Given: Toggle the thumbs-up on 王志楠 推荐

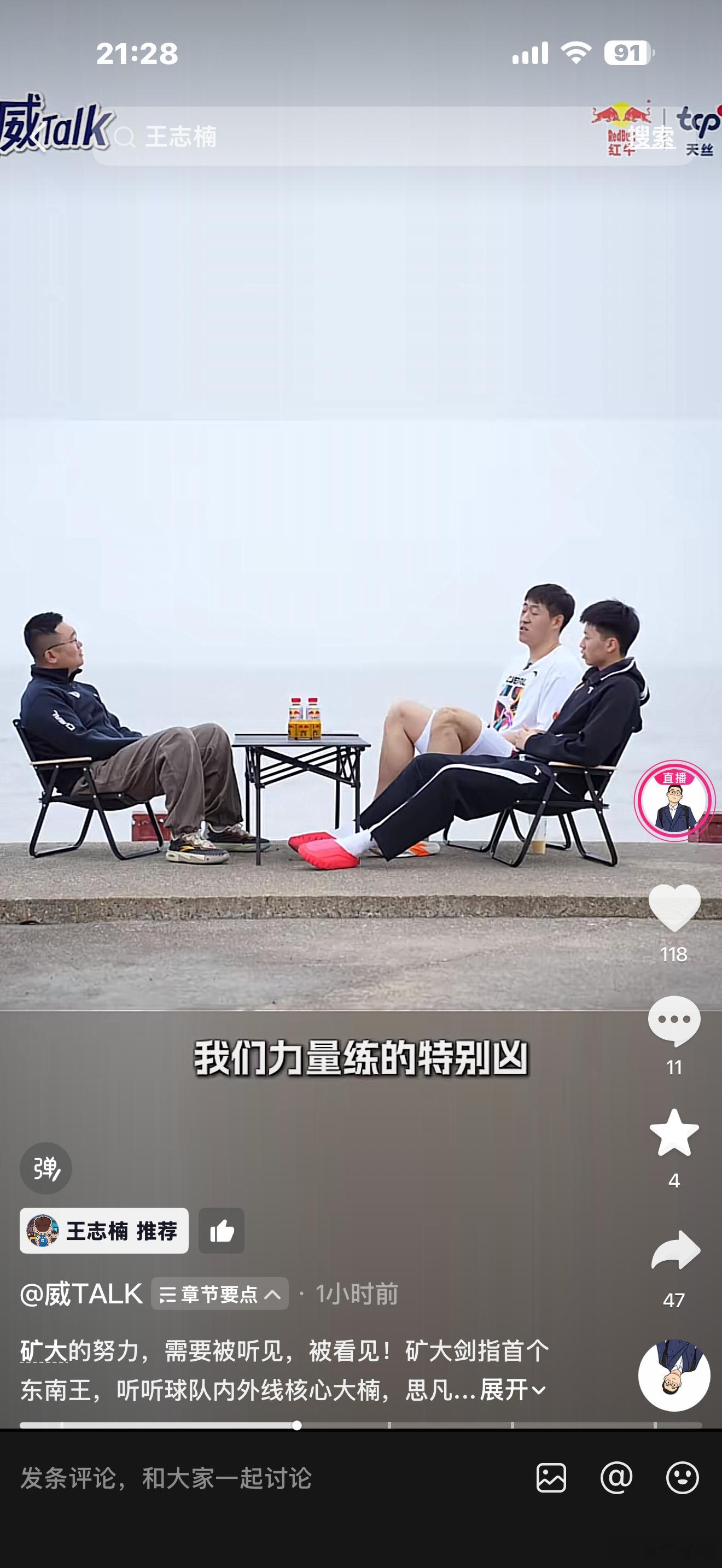Looking at the screenshot, I should pyautogui.click(x=223, y=1231).
